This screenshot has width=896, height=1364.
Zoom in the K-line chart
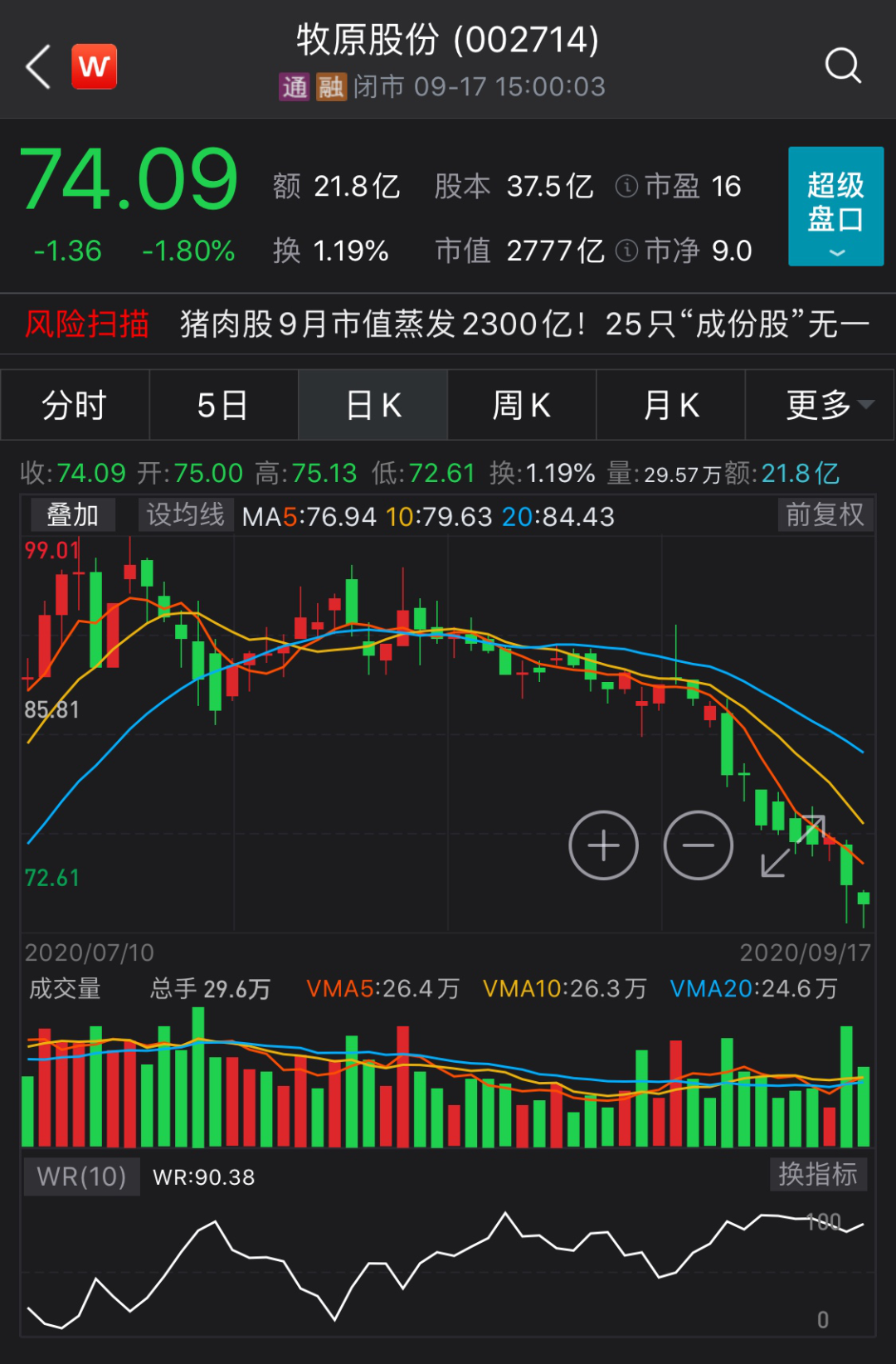point(603,845)
